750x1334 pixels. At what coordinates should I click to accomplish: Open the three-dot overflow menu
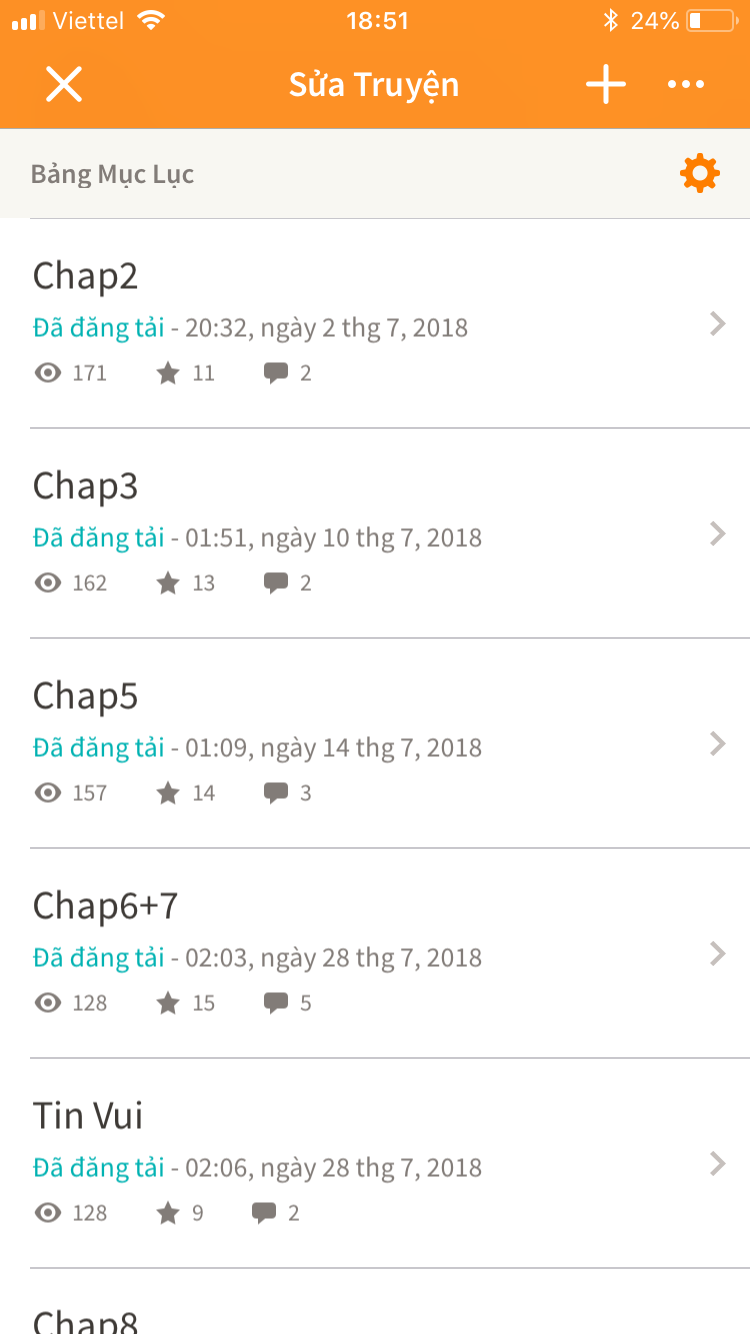pos(686,85)
